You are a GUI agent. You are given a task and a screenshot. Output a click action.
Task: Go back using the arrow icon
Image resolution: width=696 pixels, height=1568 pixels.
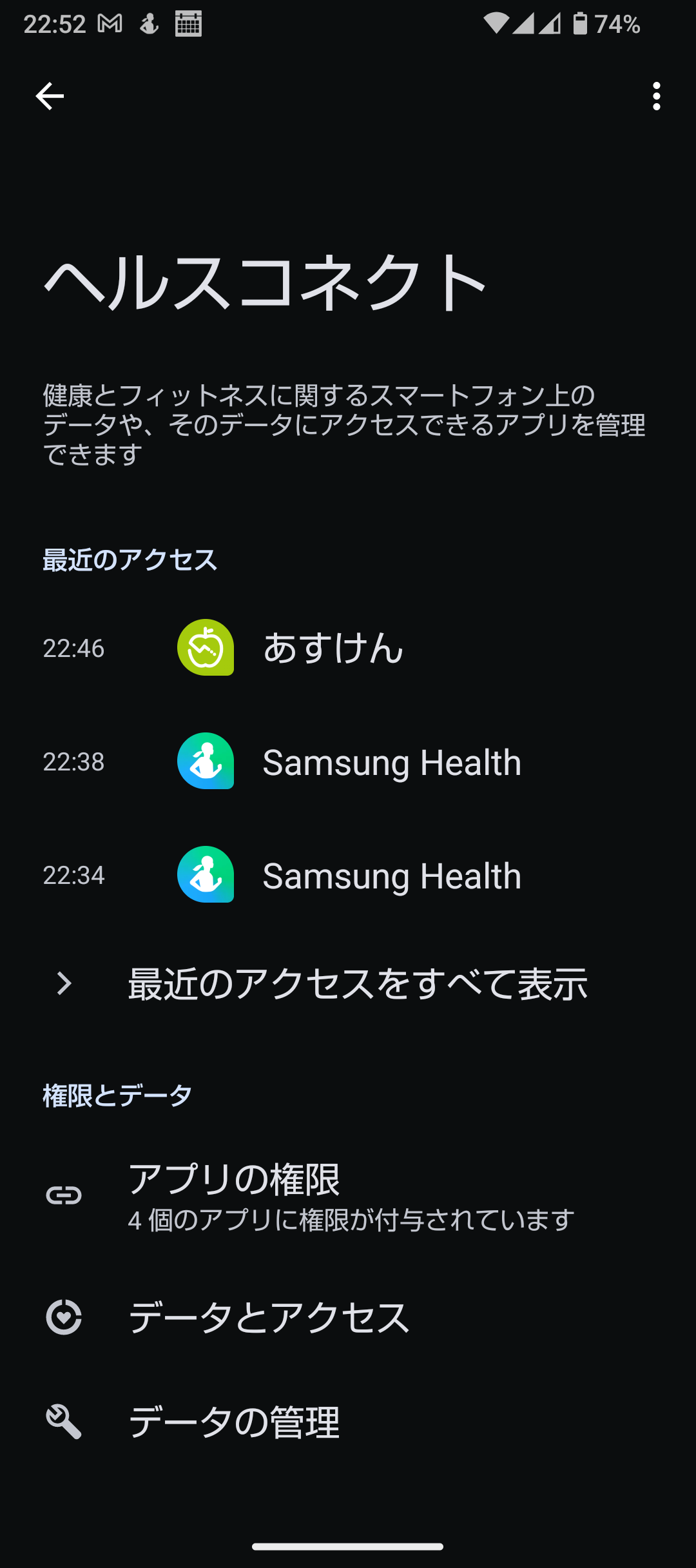click(50, 97)
